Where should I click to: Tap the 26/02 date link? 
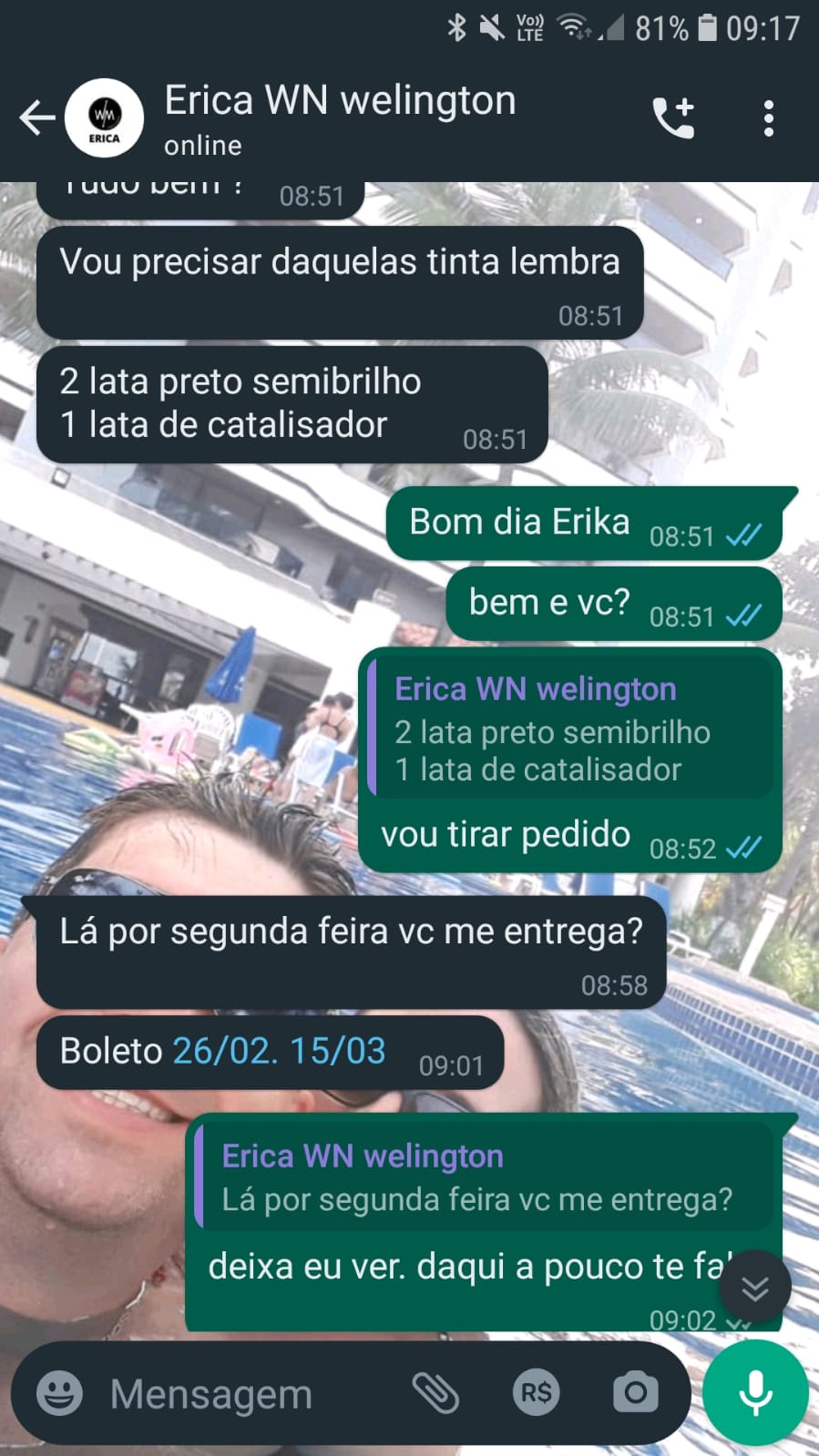click(225, 1052)
